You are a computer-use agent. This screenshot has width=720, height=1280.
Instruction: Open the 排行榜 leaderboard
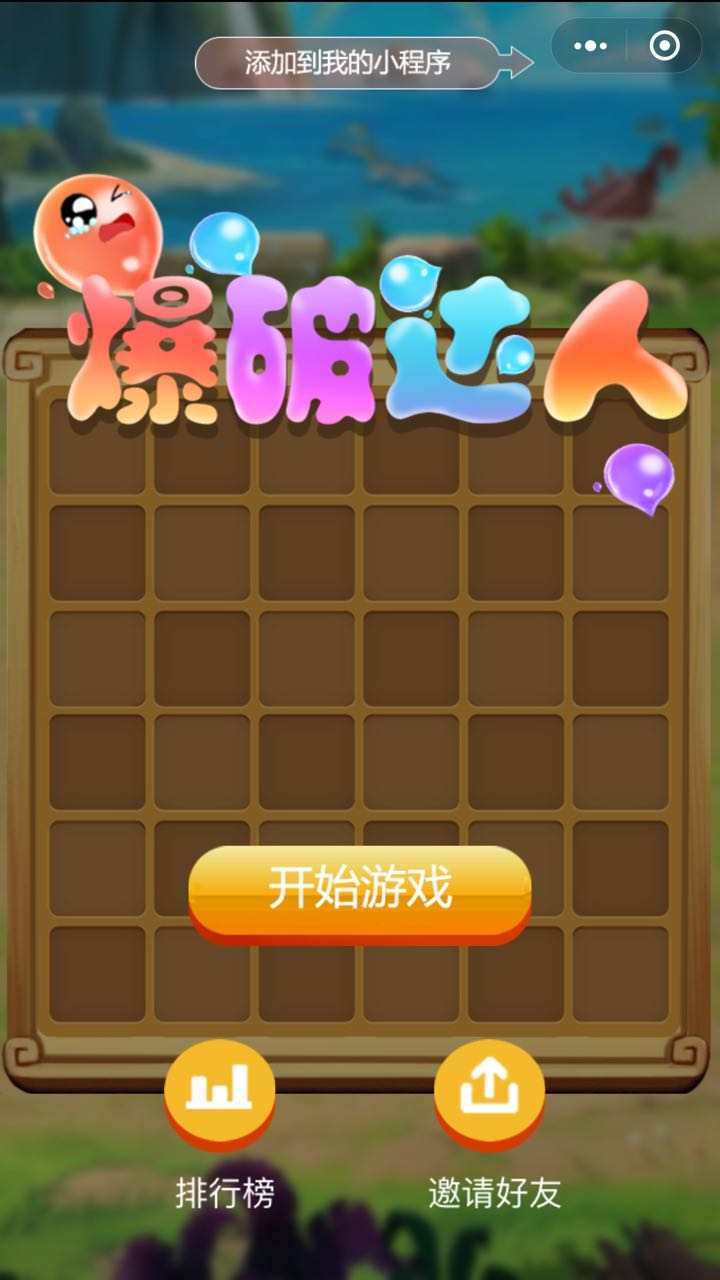click(x=220, y=1092)
